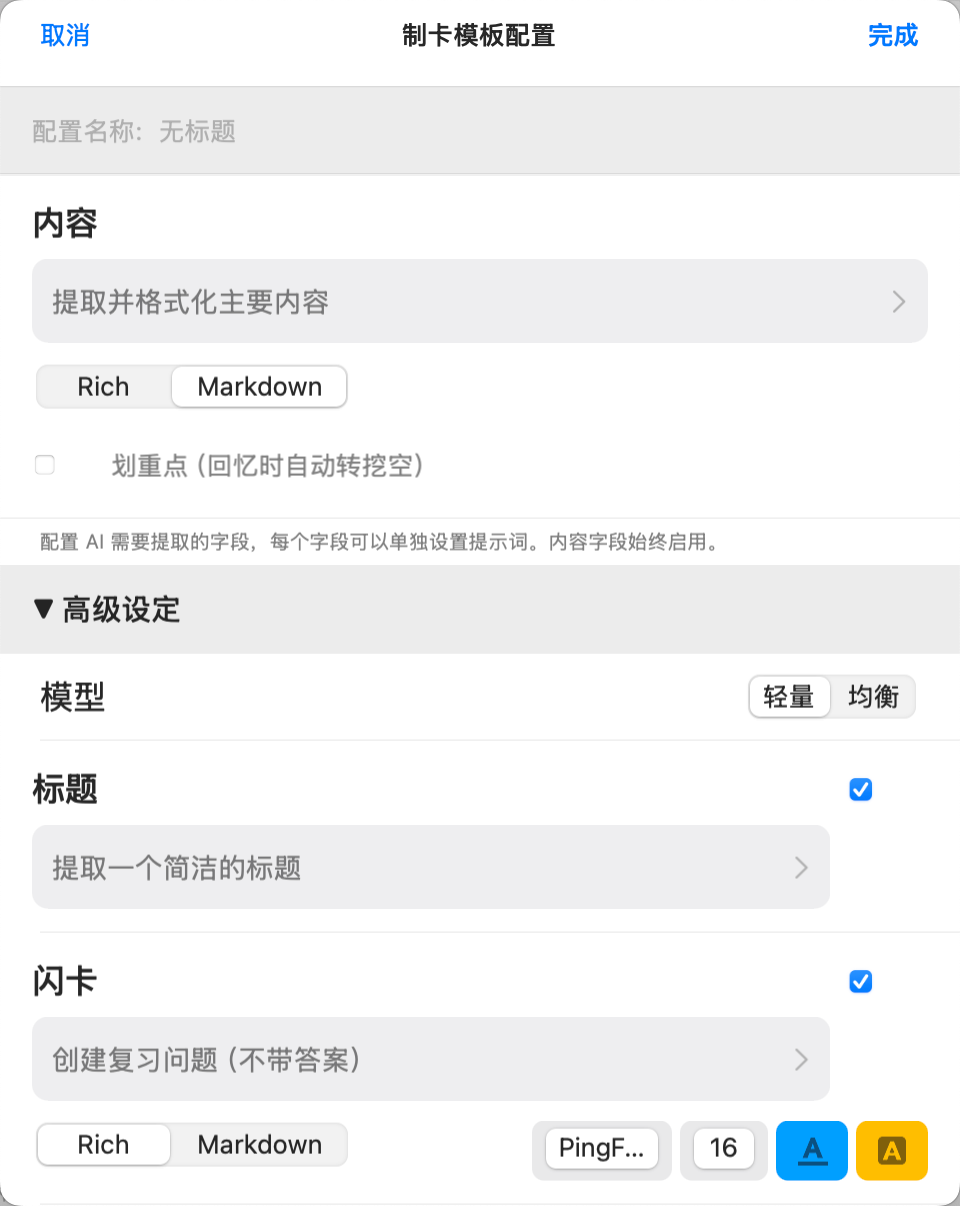Viewport: 960px width, 1206px height.
Task: Switch the model to 均衡
Action: click(x=873, y=697)
